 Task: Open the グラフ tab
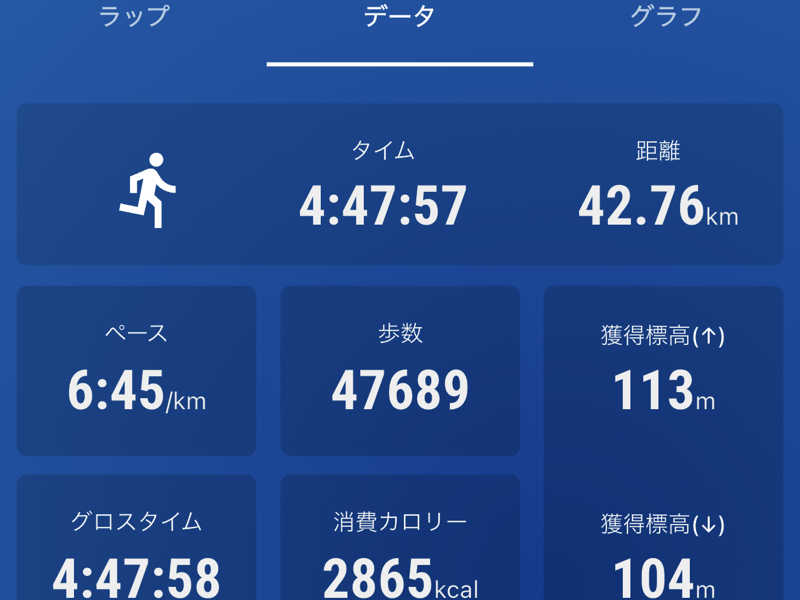click(665, 17)
